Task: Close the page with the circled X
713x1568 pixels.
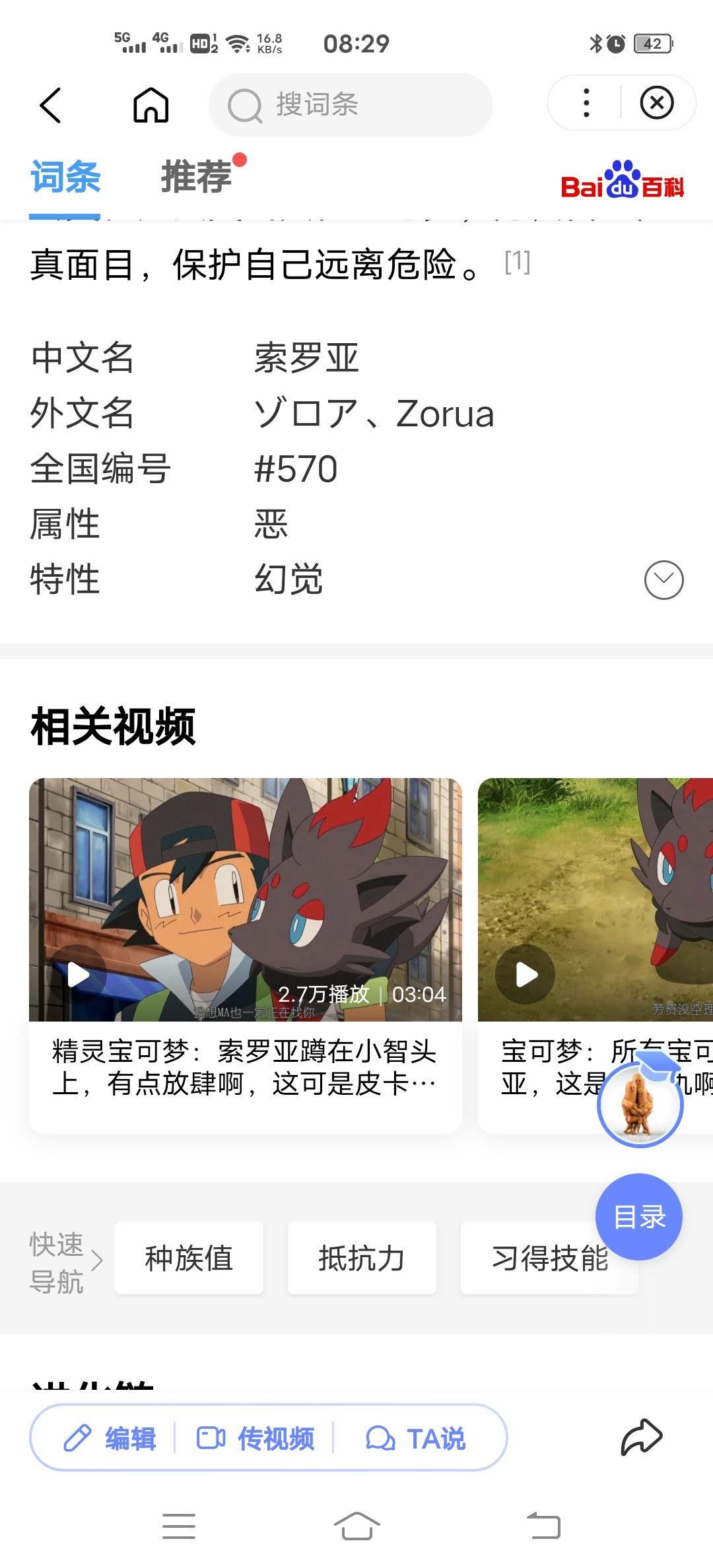Action: pos(657,103)
